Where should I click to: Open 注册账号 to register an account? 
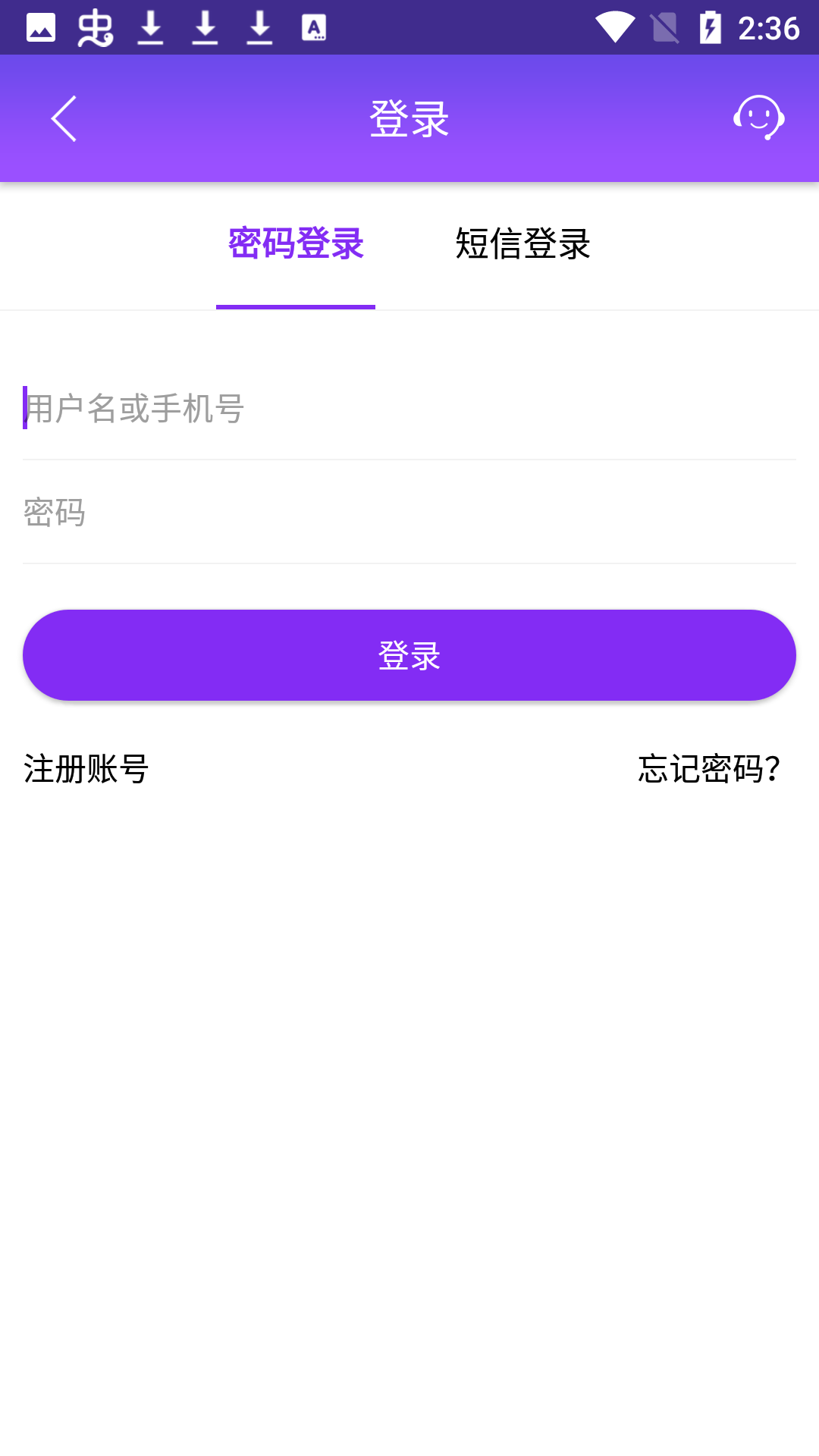coord(86,770)
